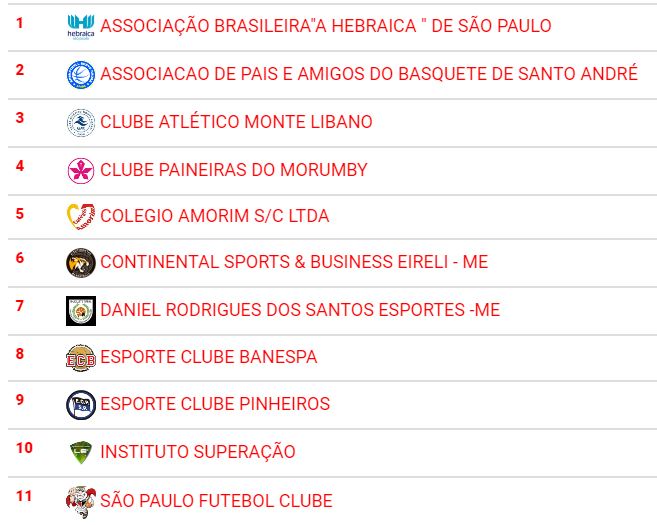The image size is (657, 525).
Task: Open Associacao de Pais e Amigos do Basquete
Action: click(x=368, y=74)
